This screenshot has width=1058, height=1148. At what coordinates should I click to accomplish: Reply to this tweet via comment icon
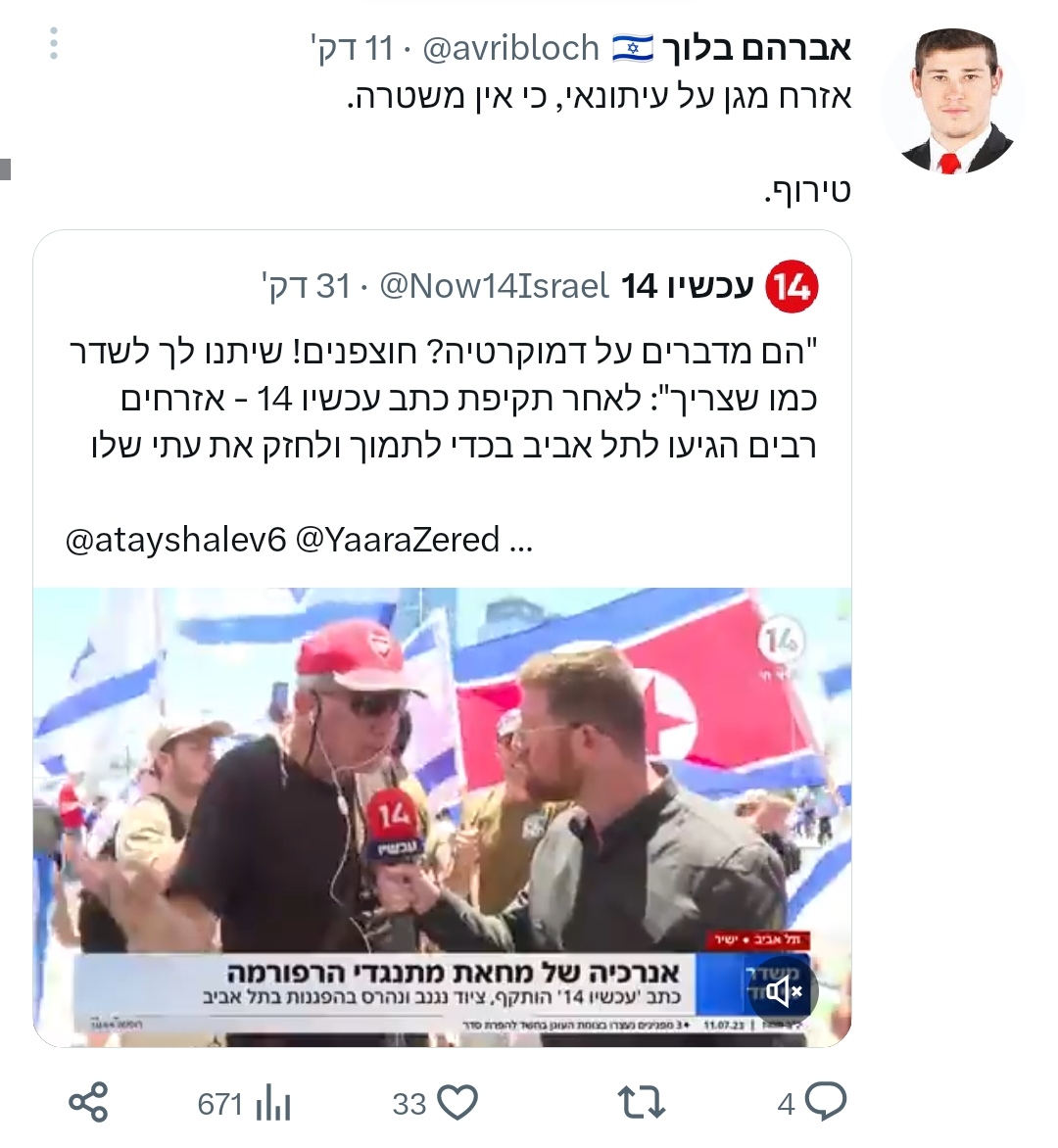pos(826,1103)
